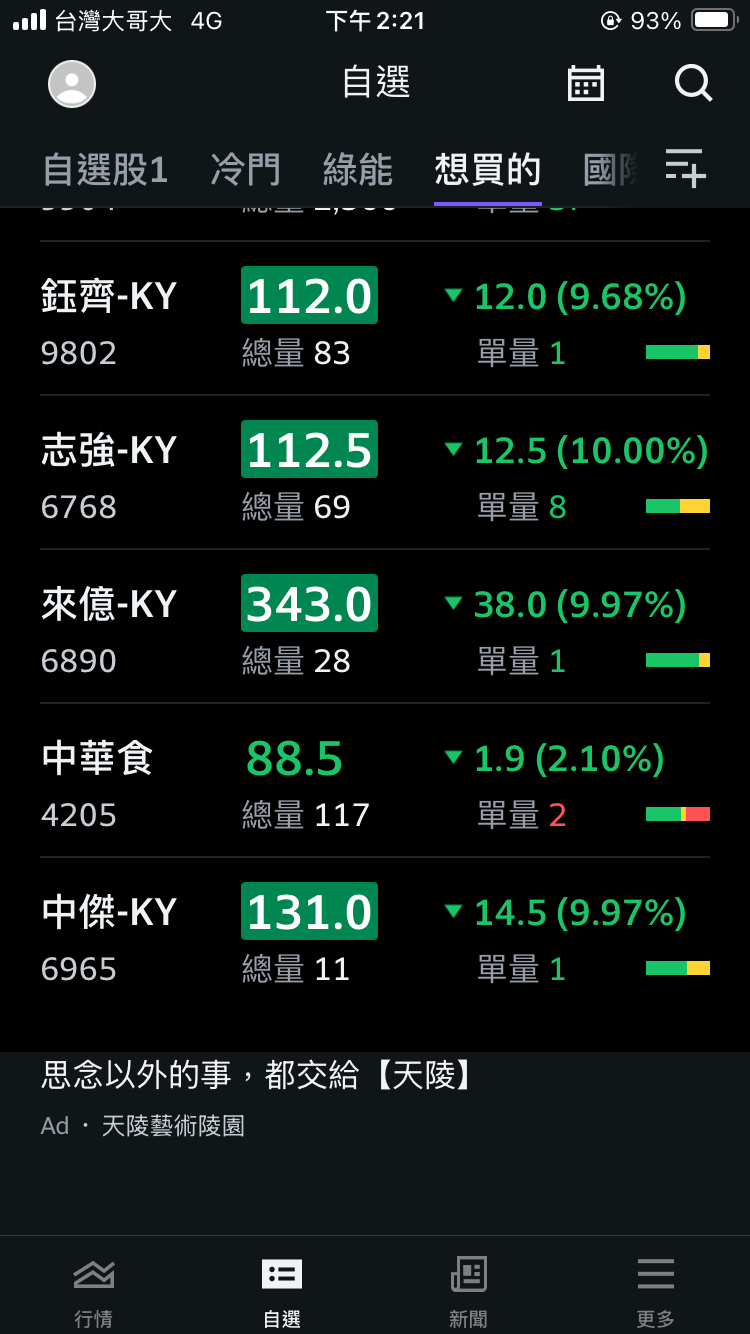Switch to the 自選股1 watchlist tab

[105, 170]
